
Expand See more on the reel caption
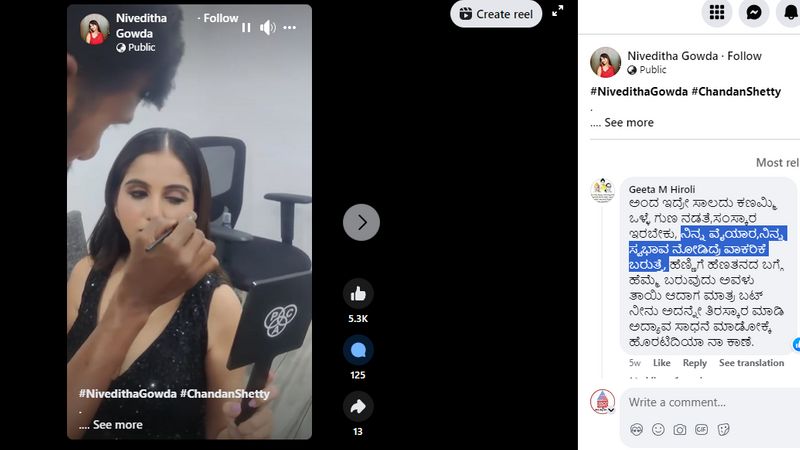click(117, 425)
